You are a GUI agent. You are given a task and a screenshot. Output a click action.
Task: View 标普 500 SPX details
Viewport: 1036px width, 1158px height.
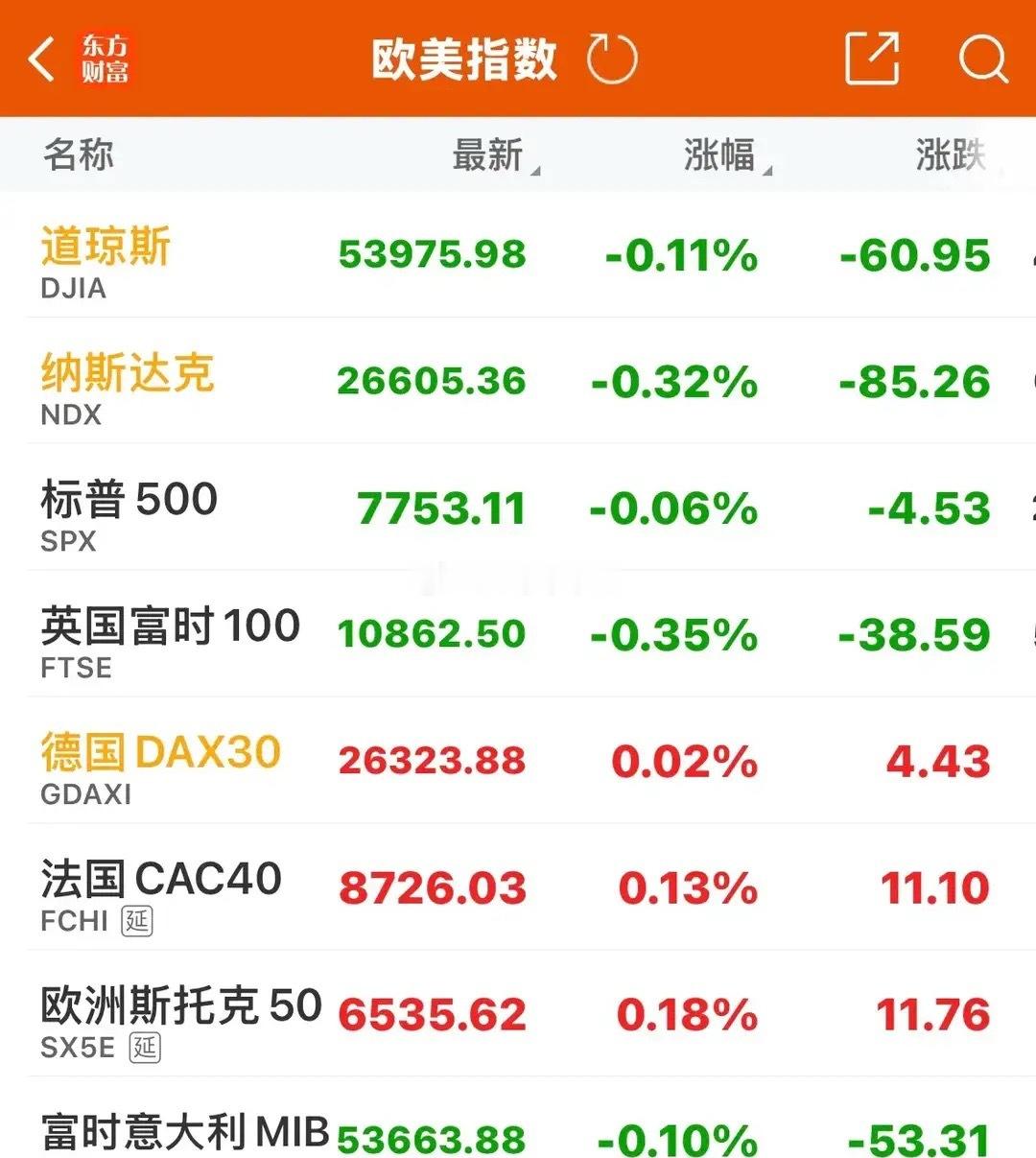pos(518,508)
